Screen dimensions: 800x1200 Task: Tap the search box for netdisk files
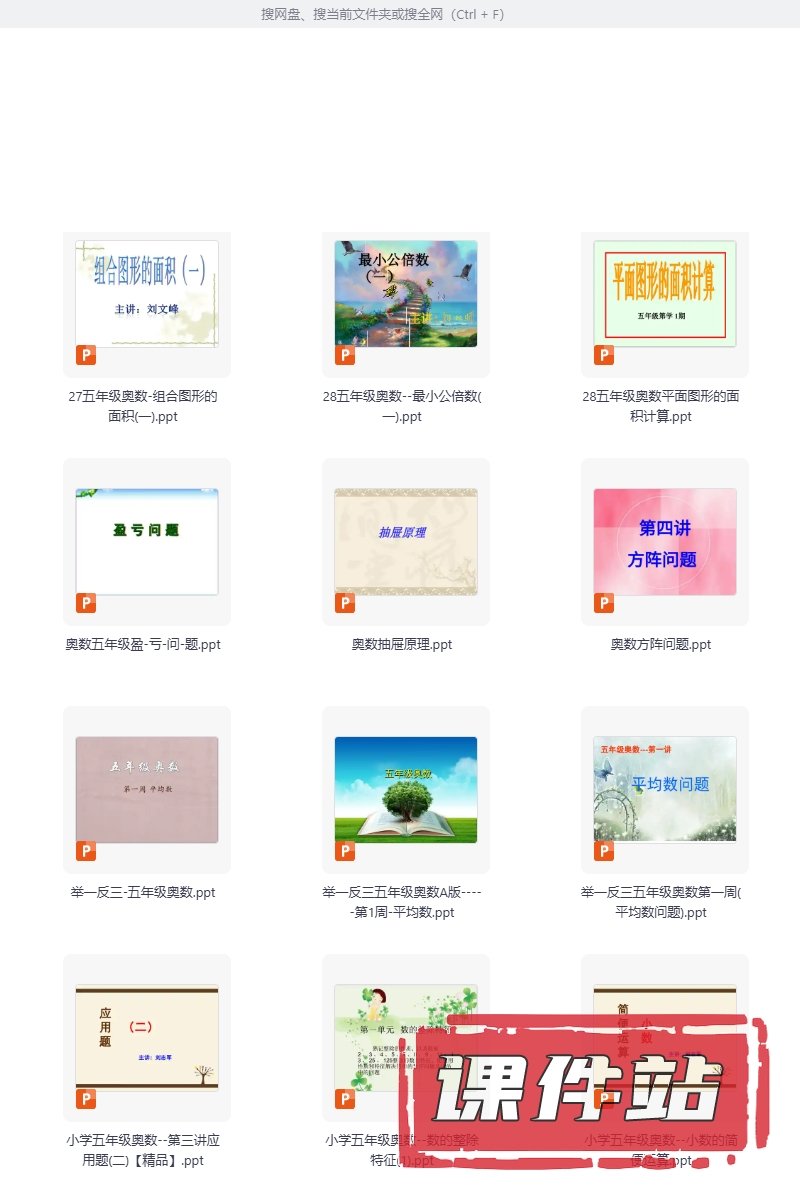point(383,14)
